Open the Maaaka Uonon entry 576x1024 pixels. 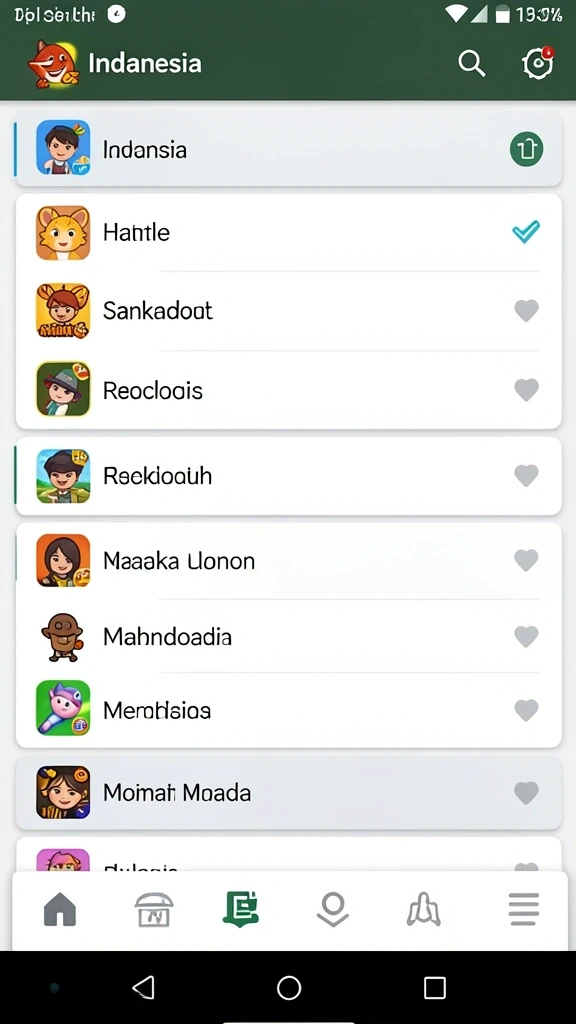tap(288, 560)
